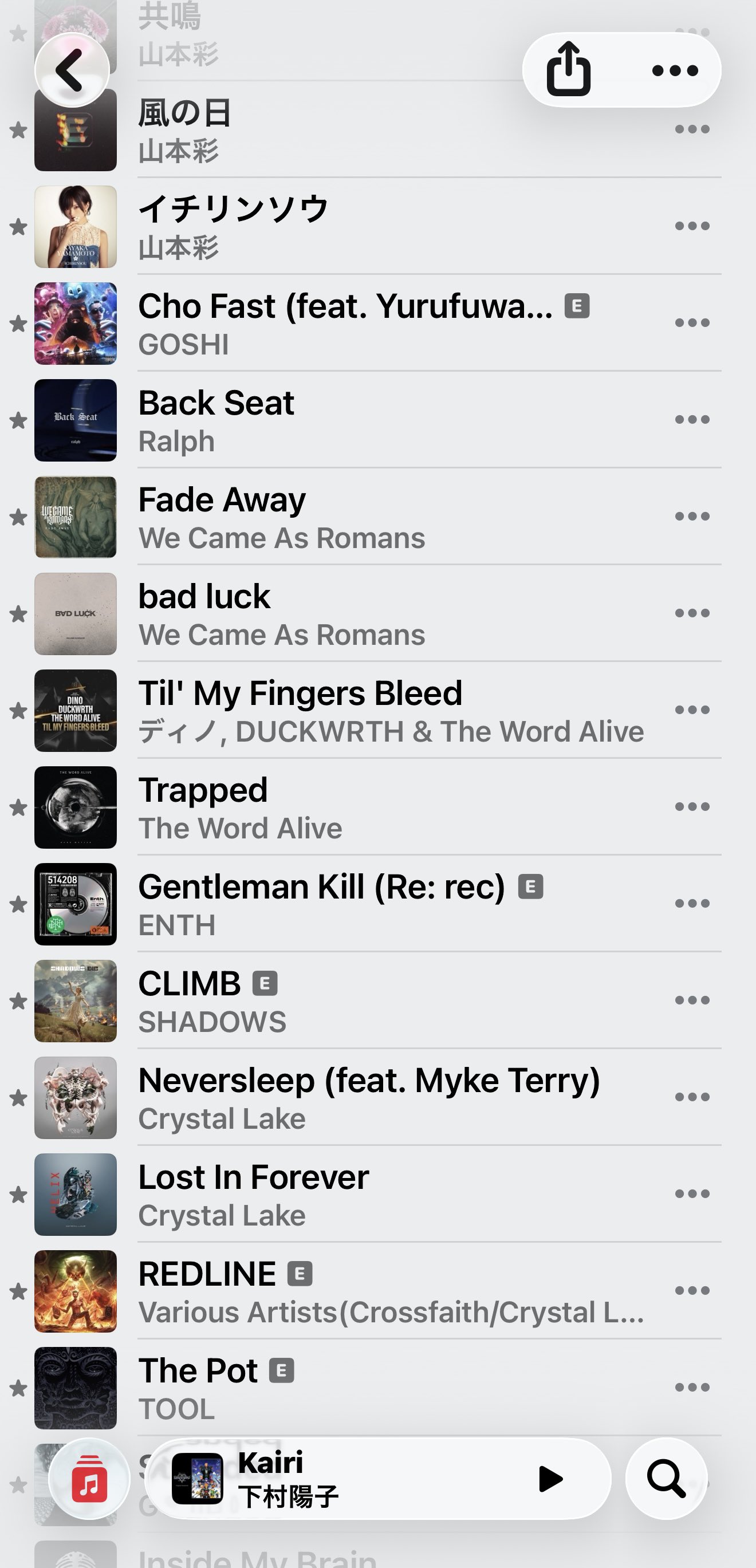Open the playlist overflow menu at top
This screenshot has width=756, height=1568.
point(675,70)
